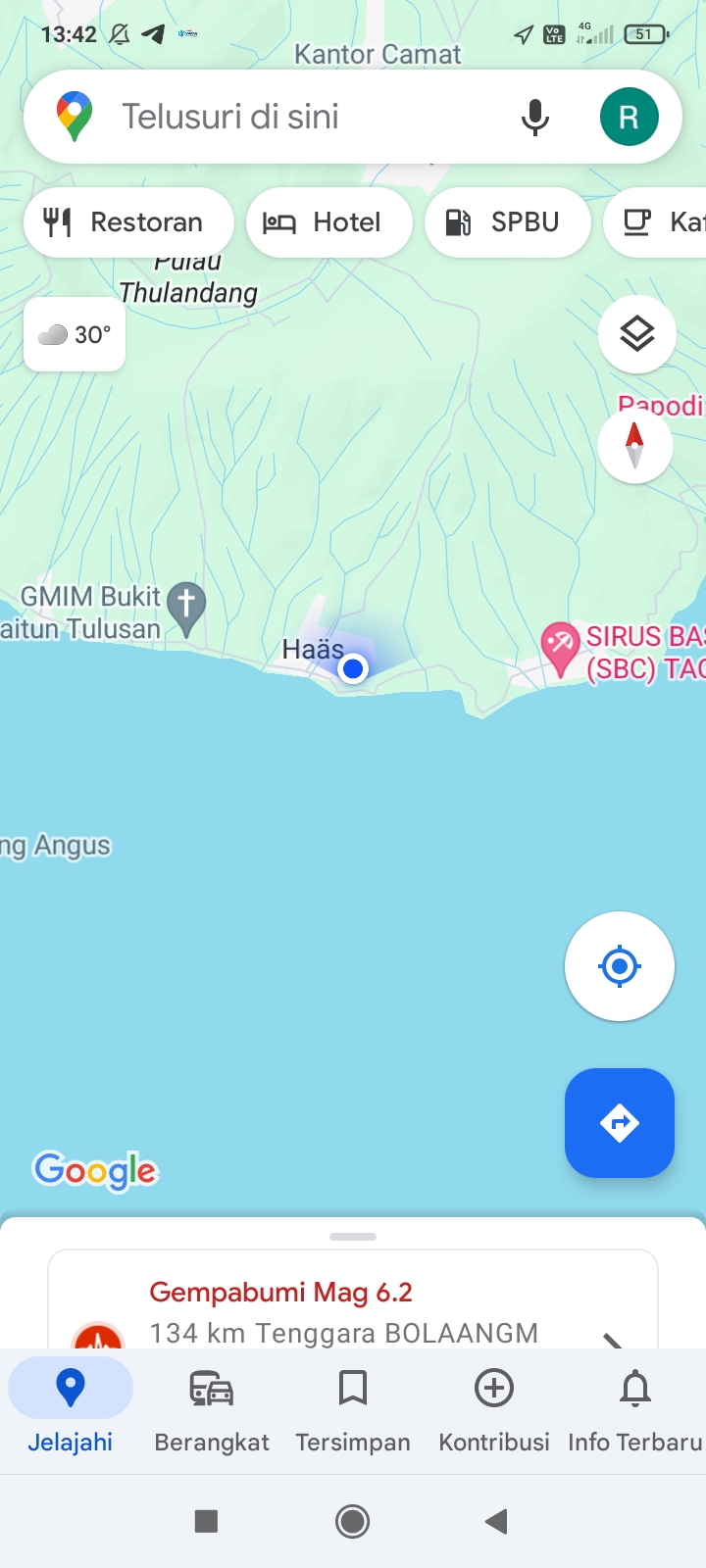Open the 30° weather widget
706x1568 pixels.
[75, 334]
